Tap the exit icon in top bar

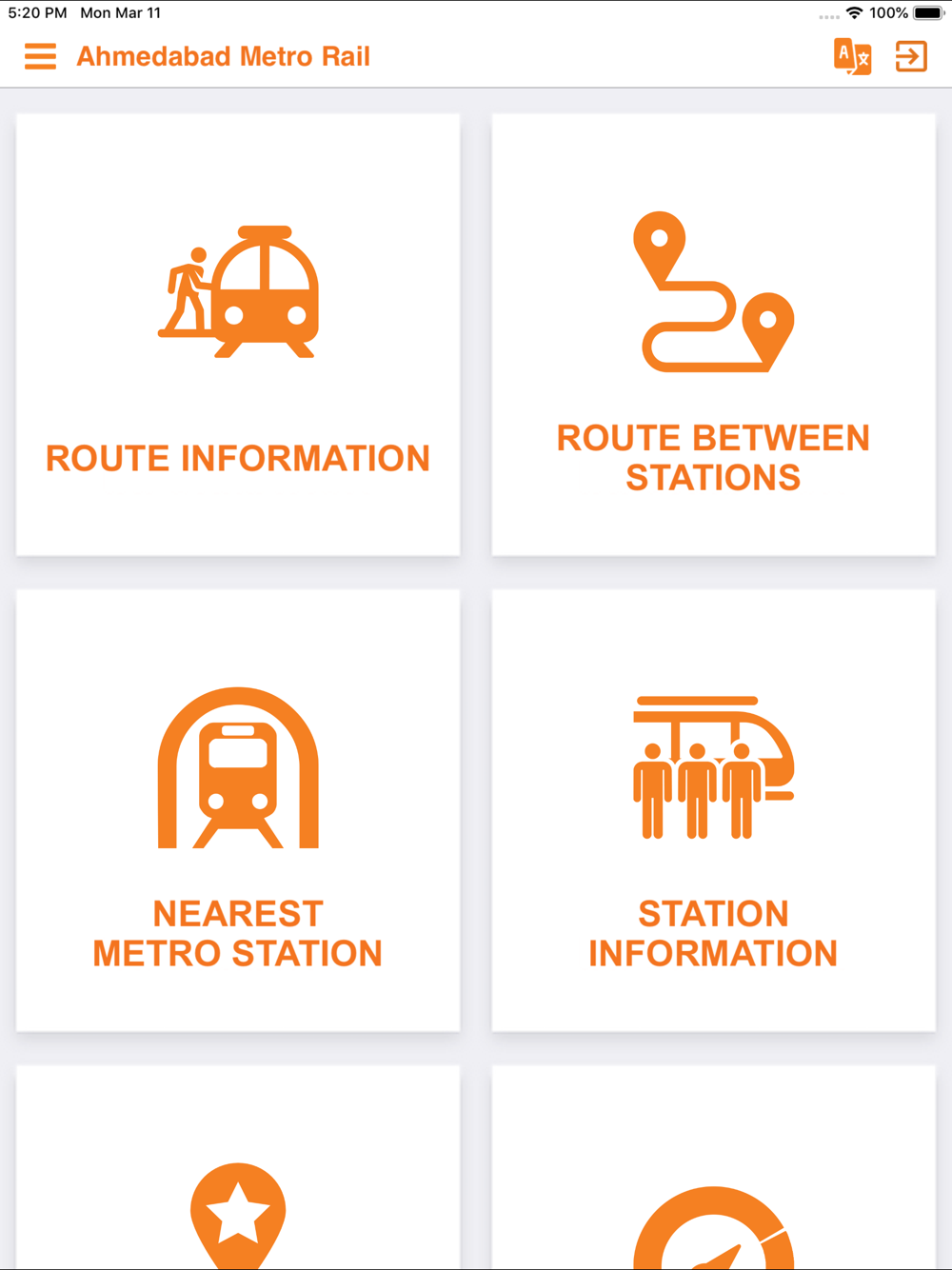point(911,56)
